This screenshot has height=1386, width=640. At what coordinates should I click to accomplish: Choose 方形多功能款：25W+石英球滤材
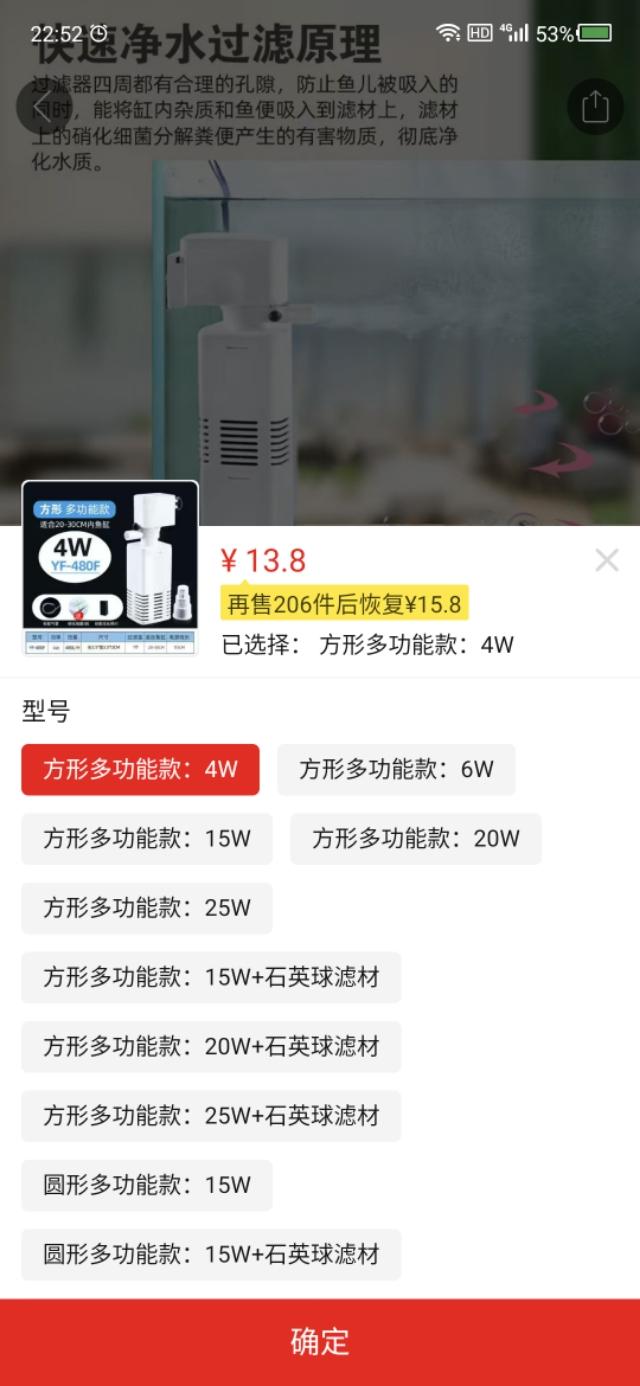point(211,1116)
